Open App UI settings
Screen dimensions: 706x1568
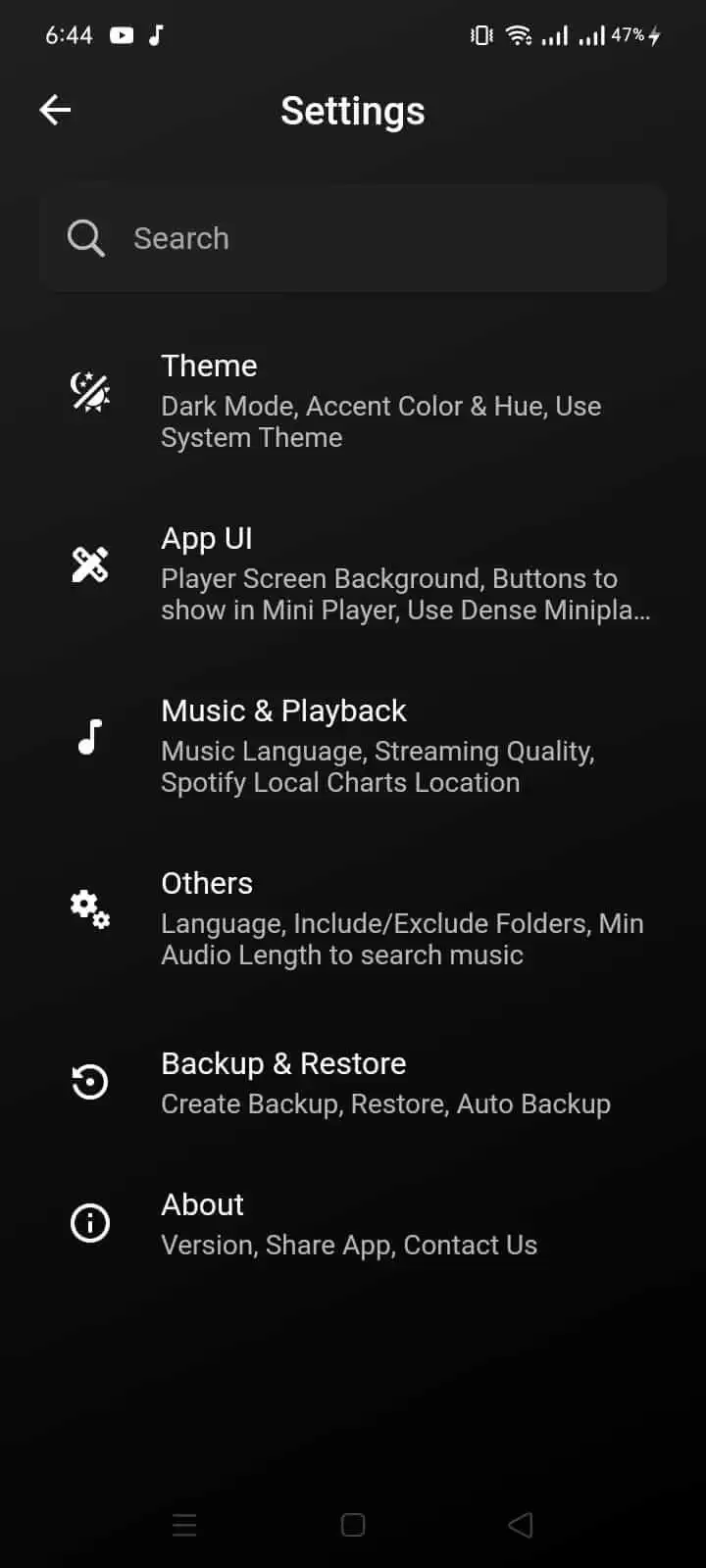pos(353,572)
